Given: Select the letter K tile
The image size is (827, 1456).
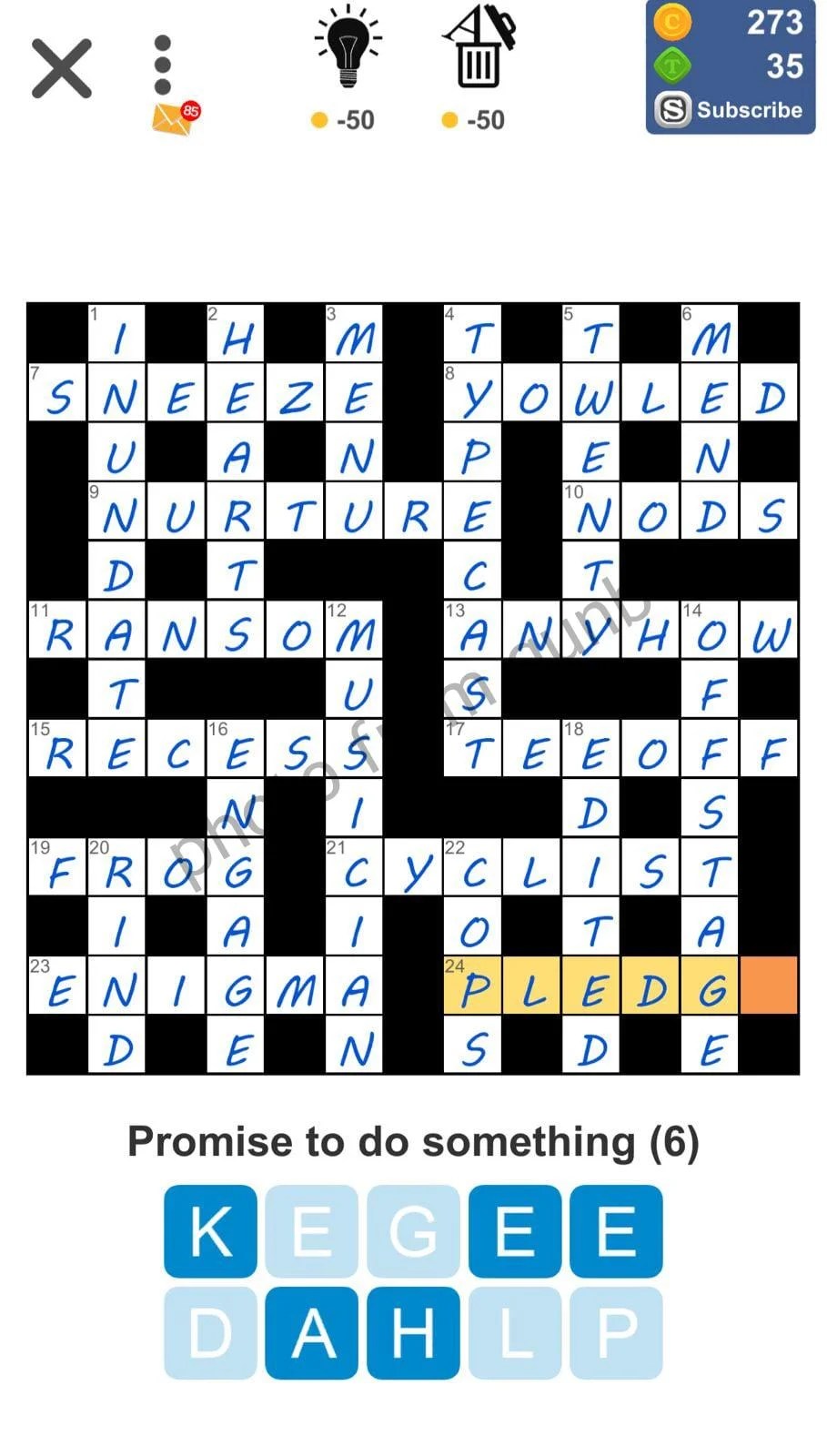Looking at the screenshot, I should (x=210, y=1231).
